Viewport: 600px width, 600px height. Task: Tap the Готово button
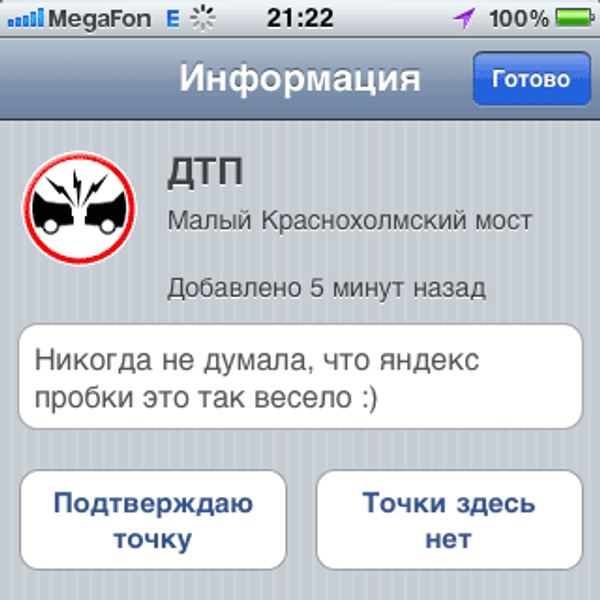[x=531, y=79]
